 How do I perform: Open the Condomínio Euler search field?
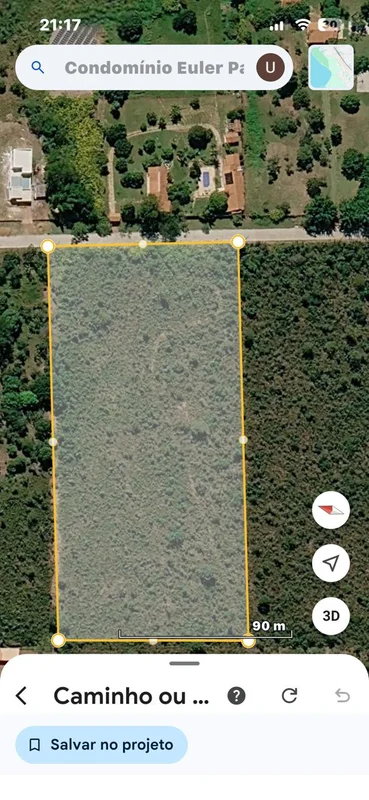(153, 68)
